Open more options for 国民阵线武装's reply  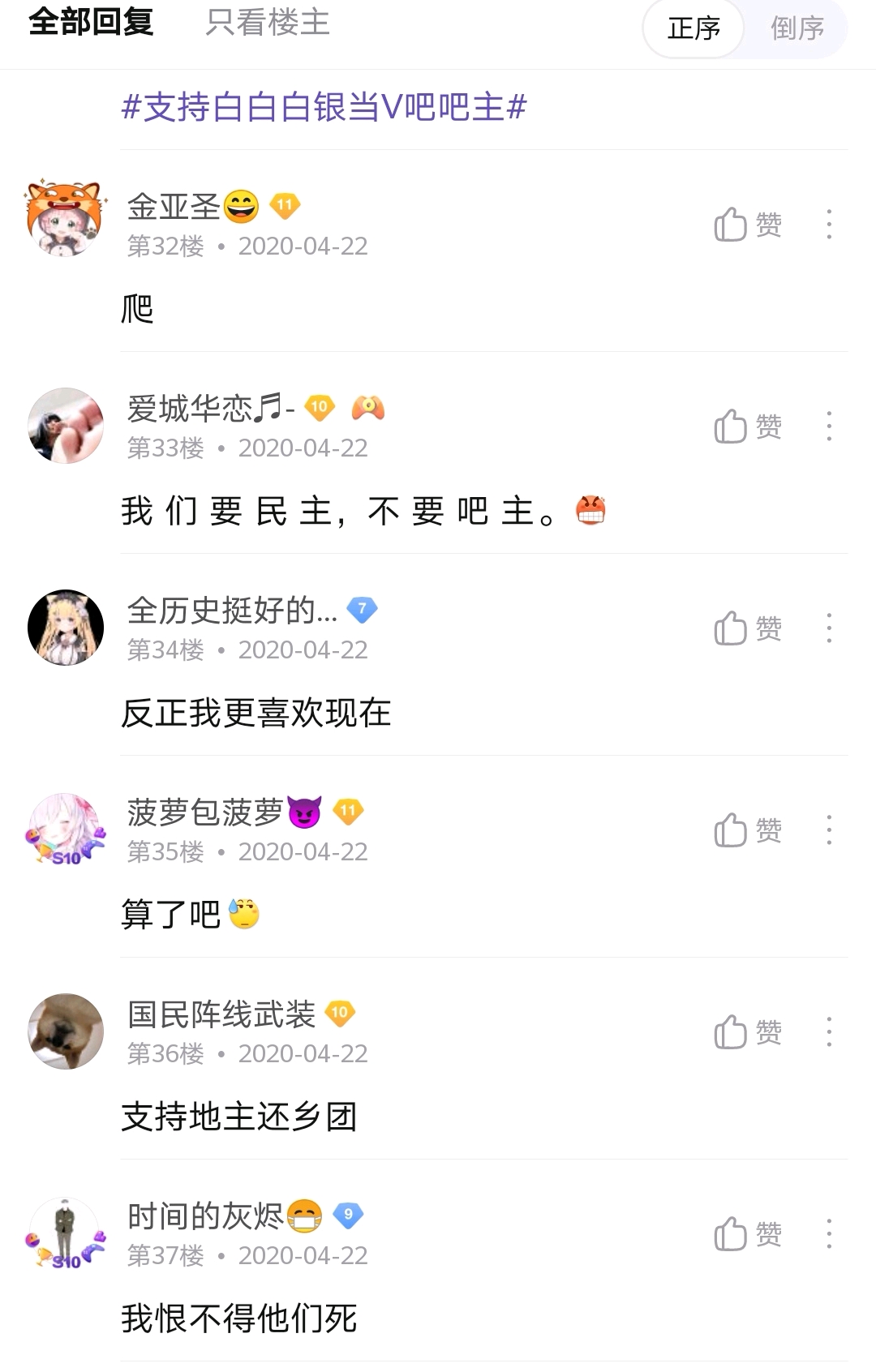(x=829, y=1032)
